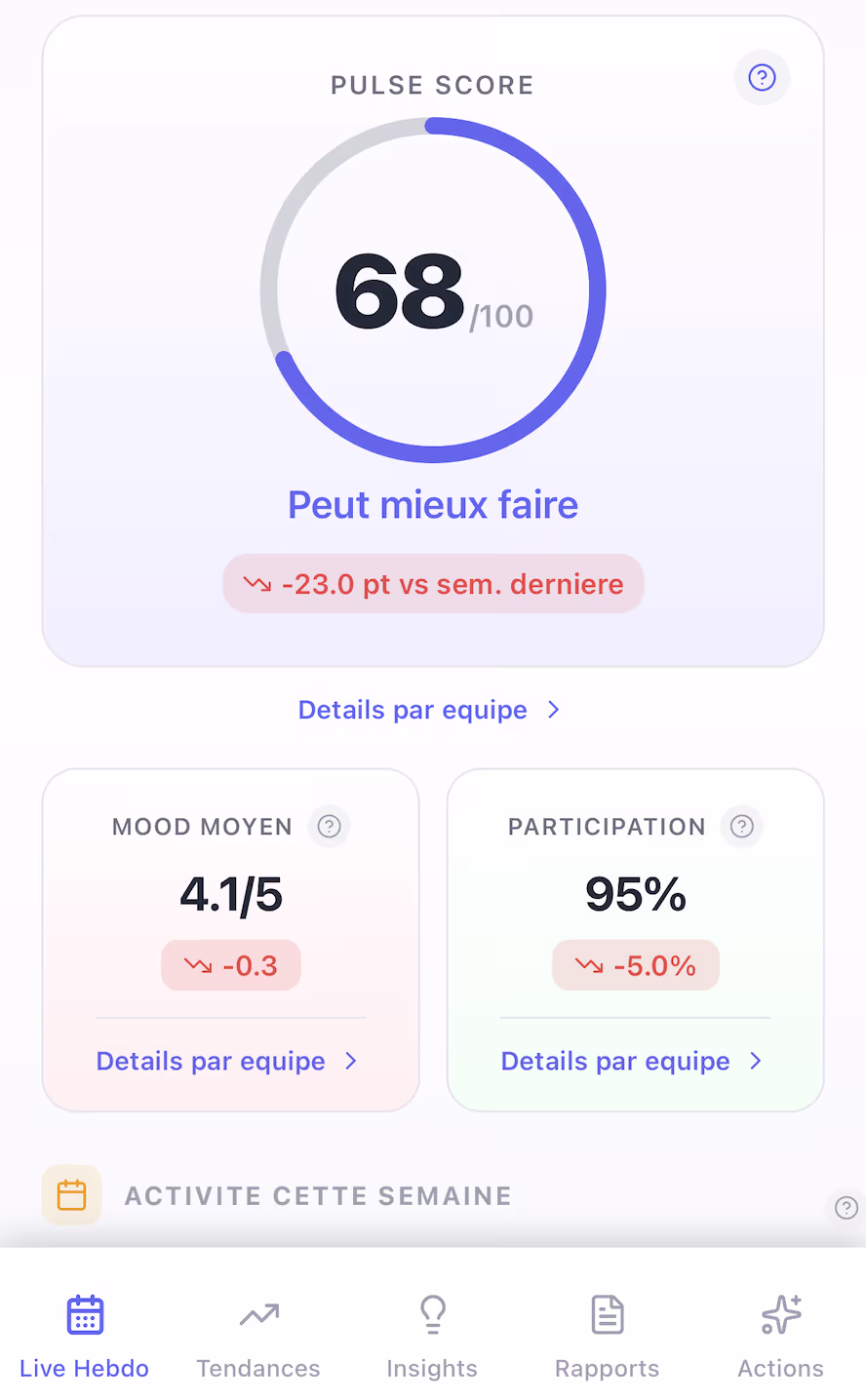
Task: Click the Peut mieux faire status label
Action: pos(432,504)
